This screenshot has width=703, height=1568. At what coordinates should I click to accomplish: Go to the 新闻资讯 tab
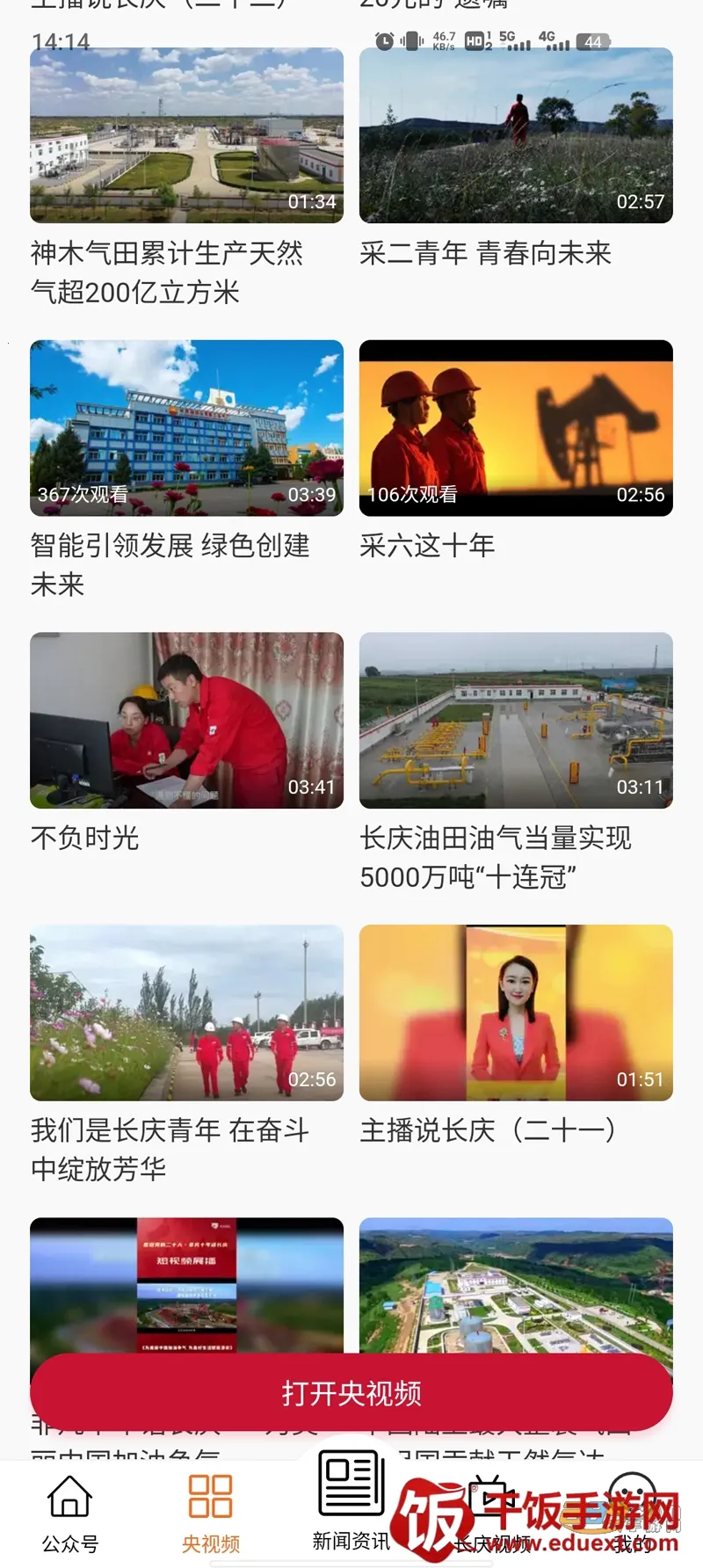(x=351, y=1503)
